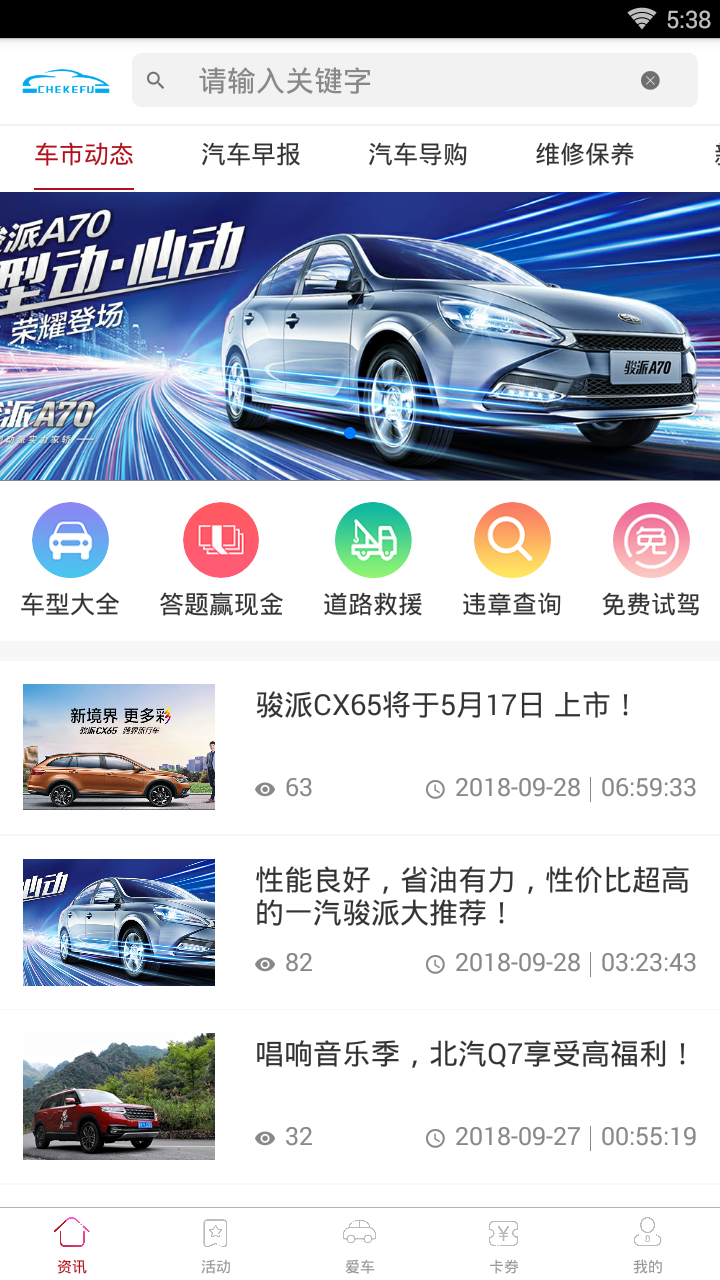Go to the 爱车 bottom tab

click(x=360, y=1245)
